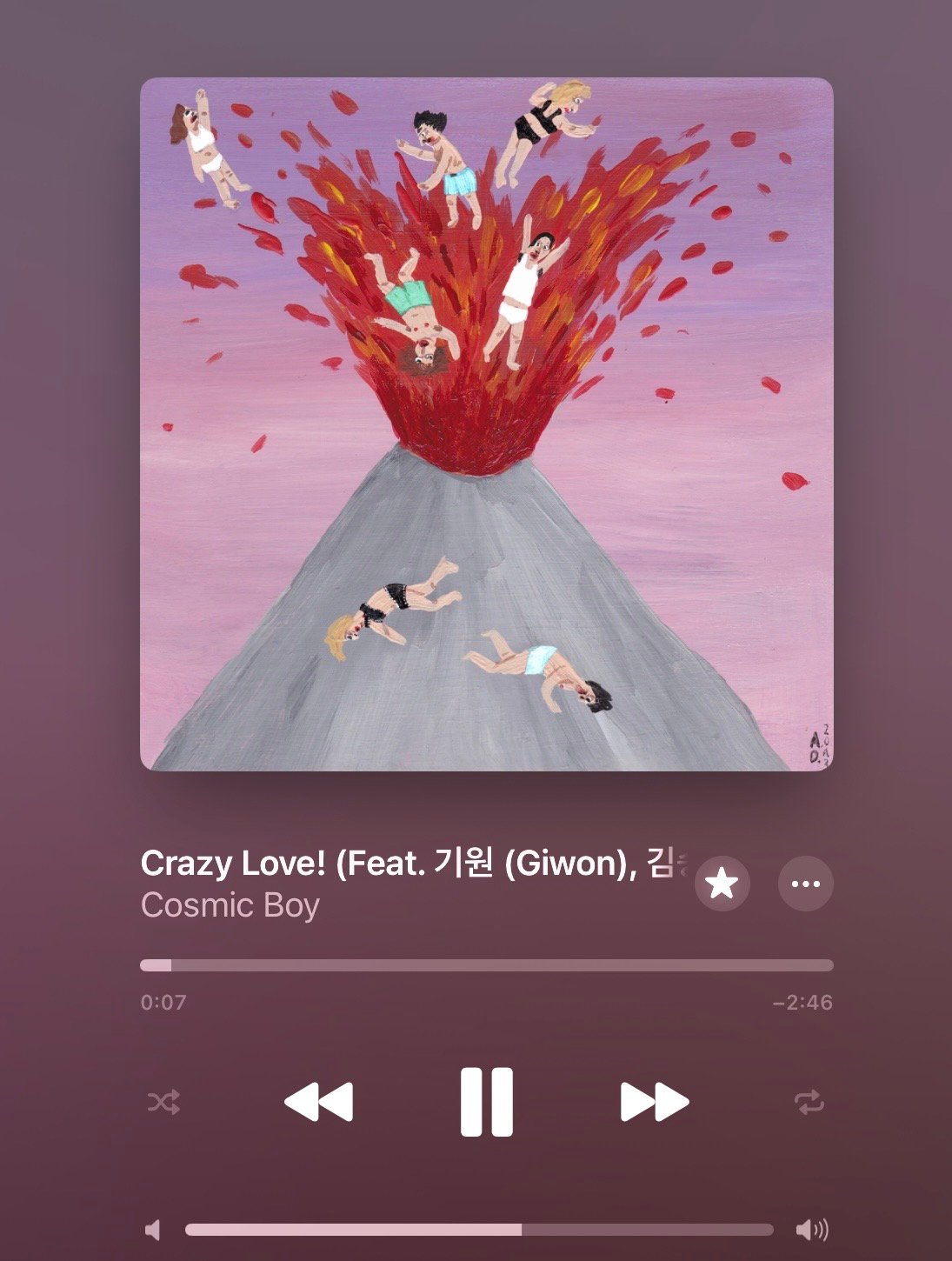Skip to the next track
Screen dimensions: 952x1261
click(x=654, y=1102)
